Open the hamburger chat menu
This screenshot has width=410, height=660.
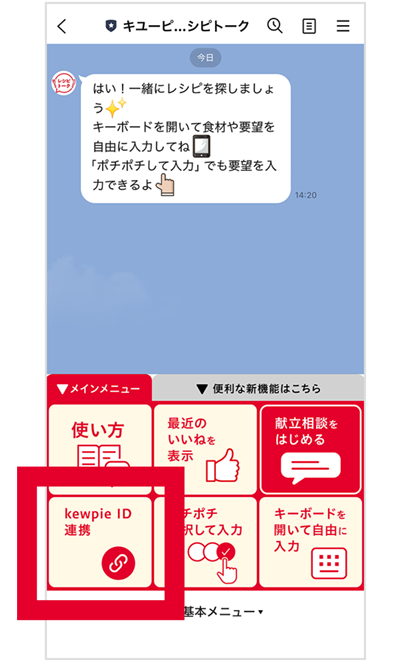coord(343,26)
